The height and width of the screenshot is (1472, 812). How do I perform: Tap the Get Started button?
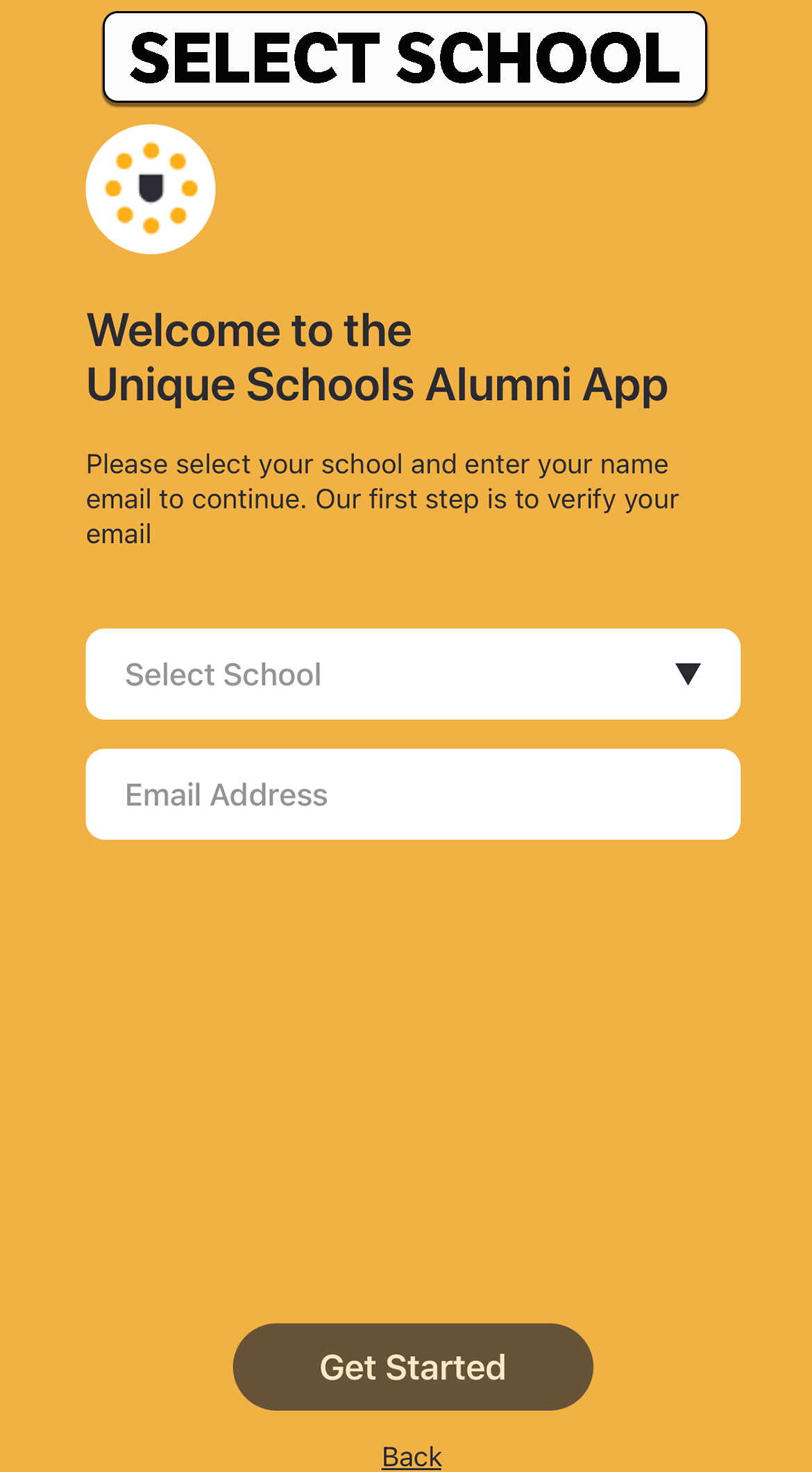412,1366
